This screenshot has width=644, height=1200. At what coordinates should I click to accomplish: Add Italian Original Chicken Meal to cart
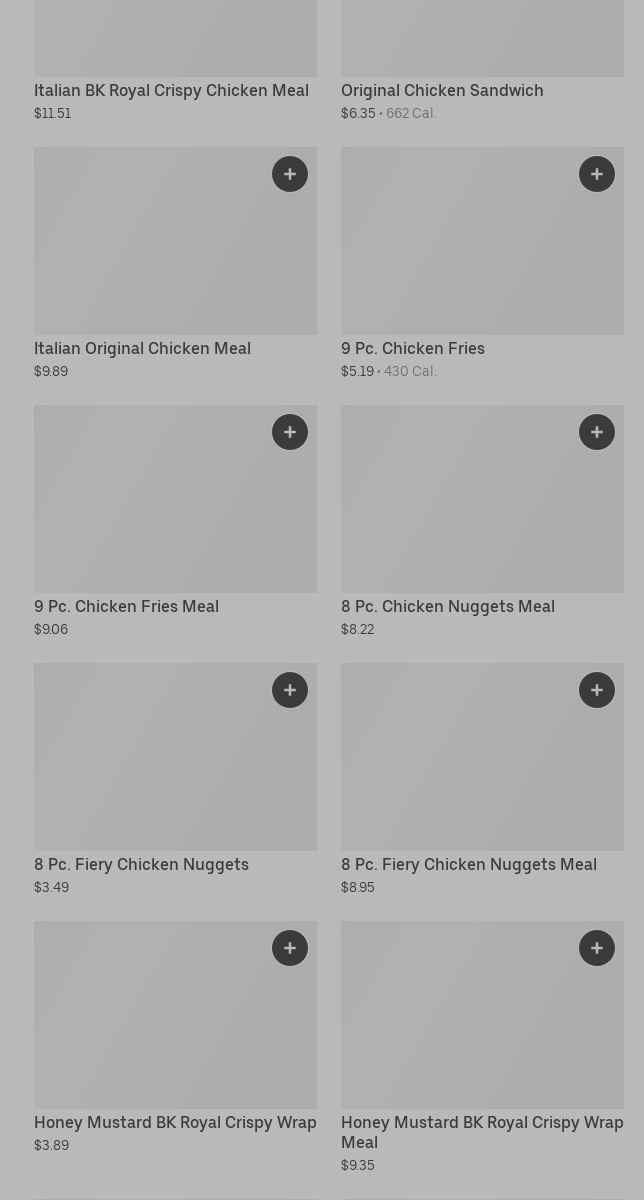[x=290, y=174]
